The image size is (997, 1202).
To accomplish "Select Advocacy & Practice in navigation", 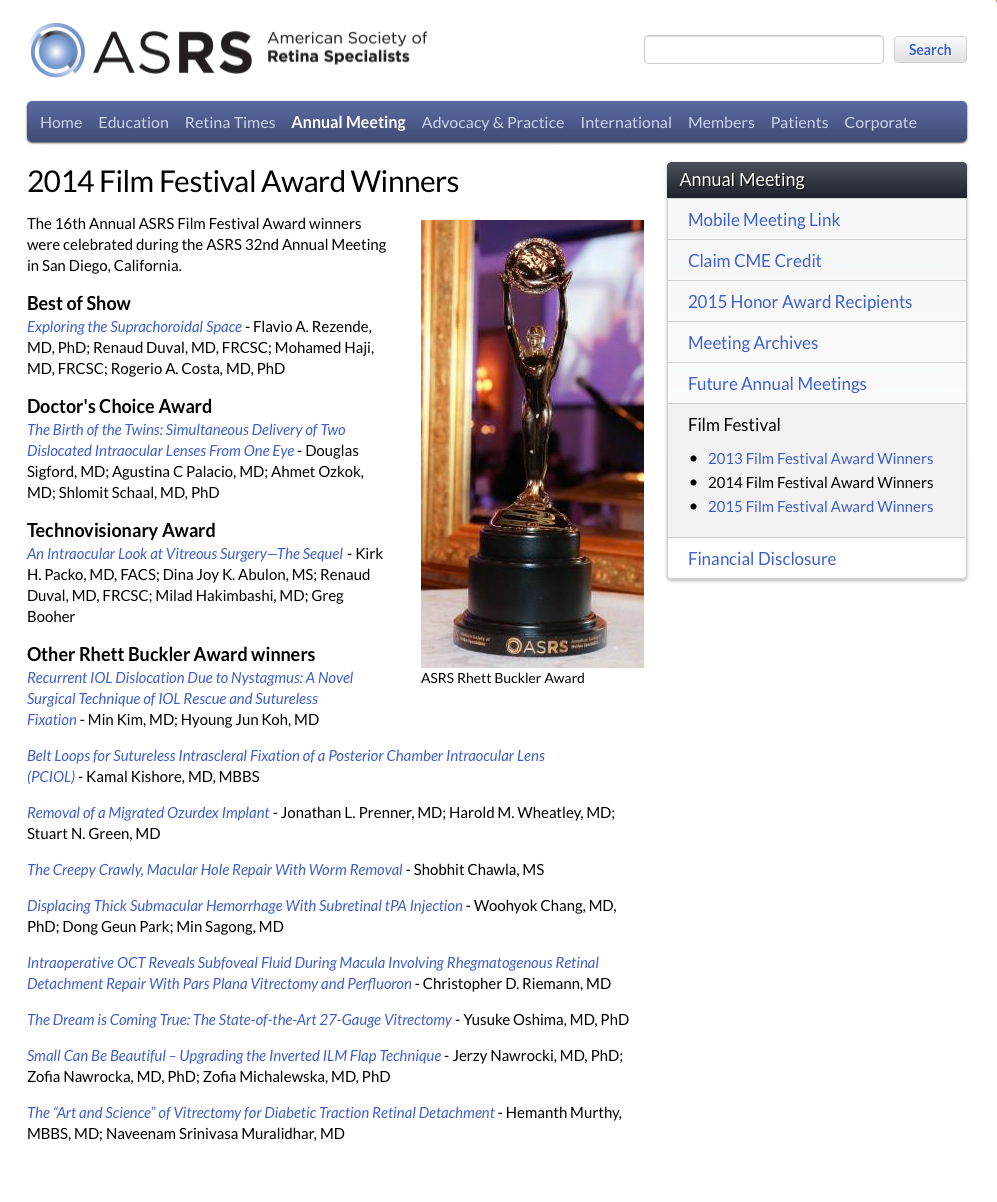I will point(493,122).
